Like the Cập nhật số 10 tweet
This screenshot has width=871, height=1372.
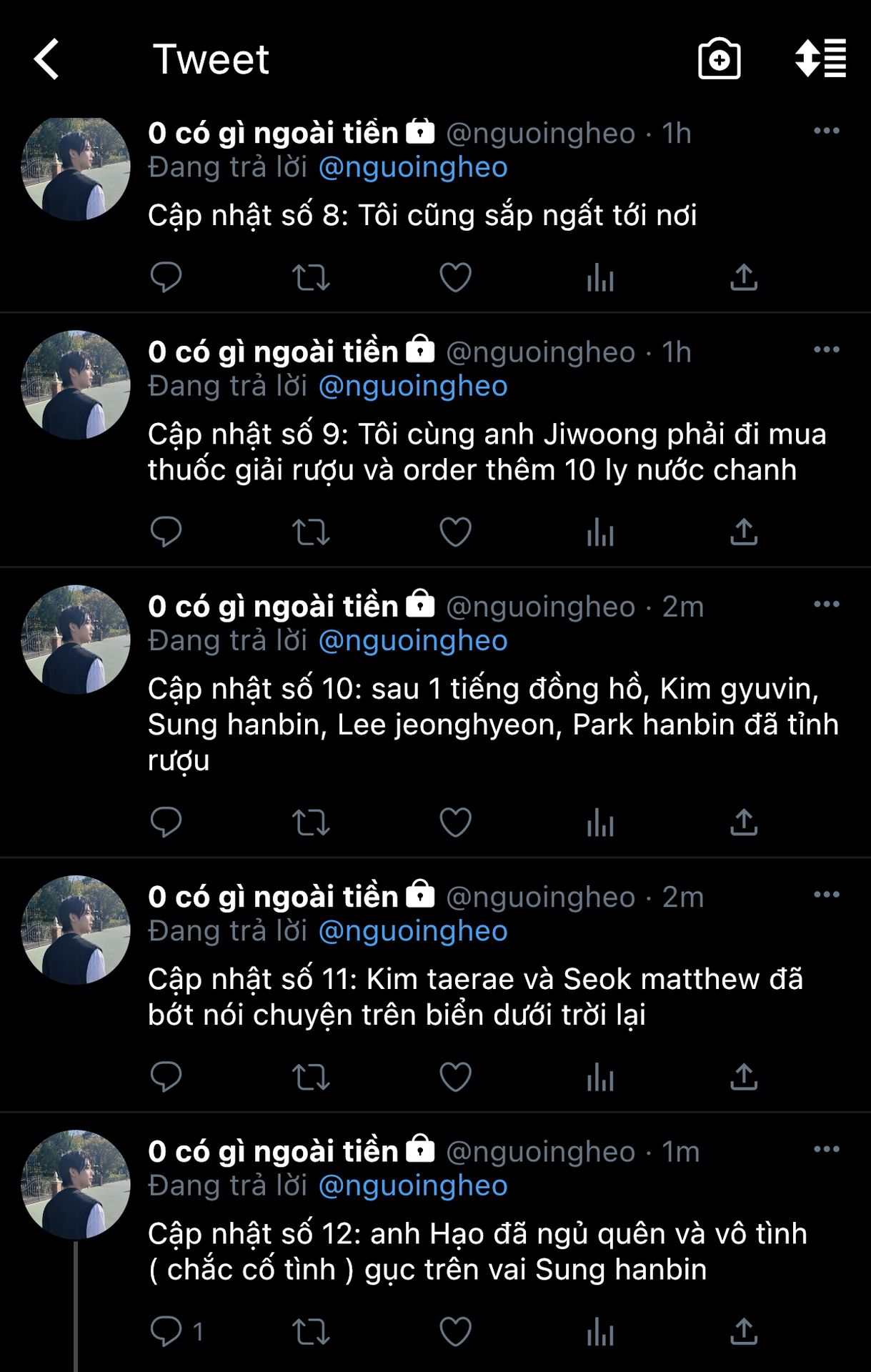(455, 822)
